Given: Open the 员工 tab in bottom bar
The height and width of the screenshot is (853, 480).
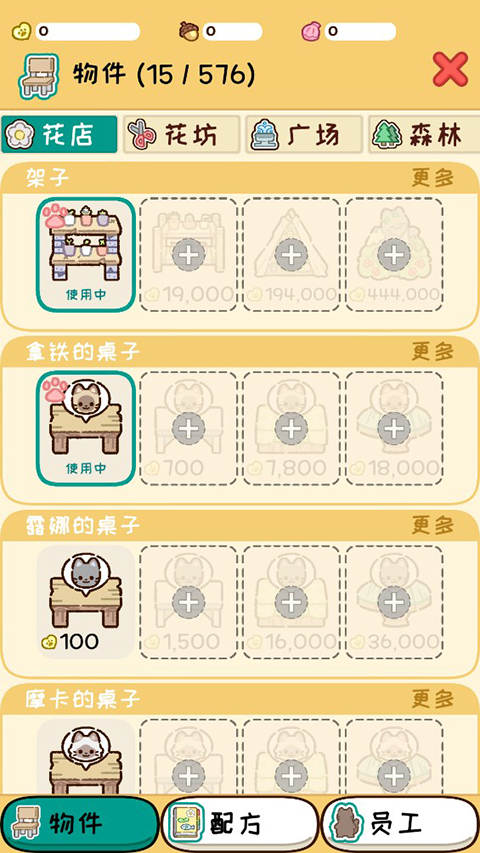Looking at the screenshot, I should [400, 824].
